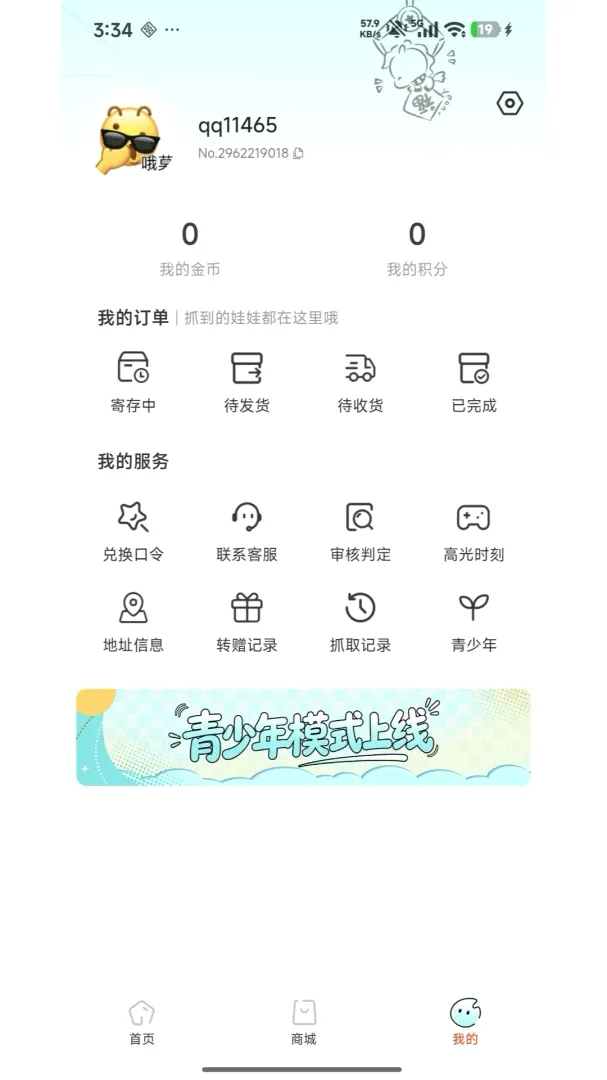View 我的金币 balance
607x1080 pixels.
tap(189, 249)
